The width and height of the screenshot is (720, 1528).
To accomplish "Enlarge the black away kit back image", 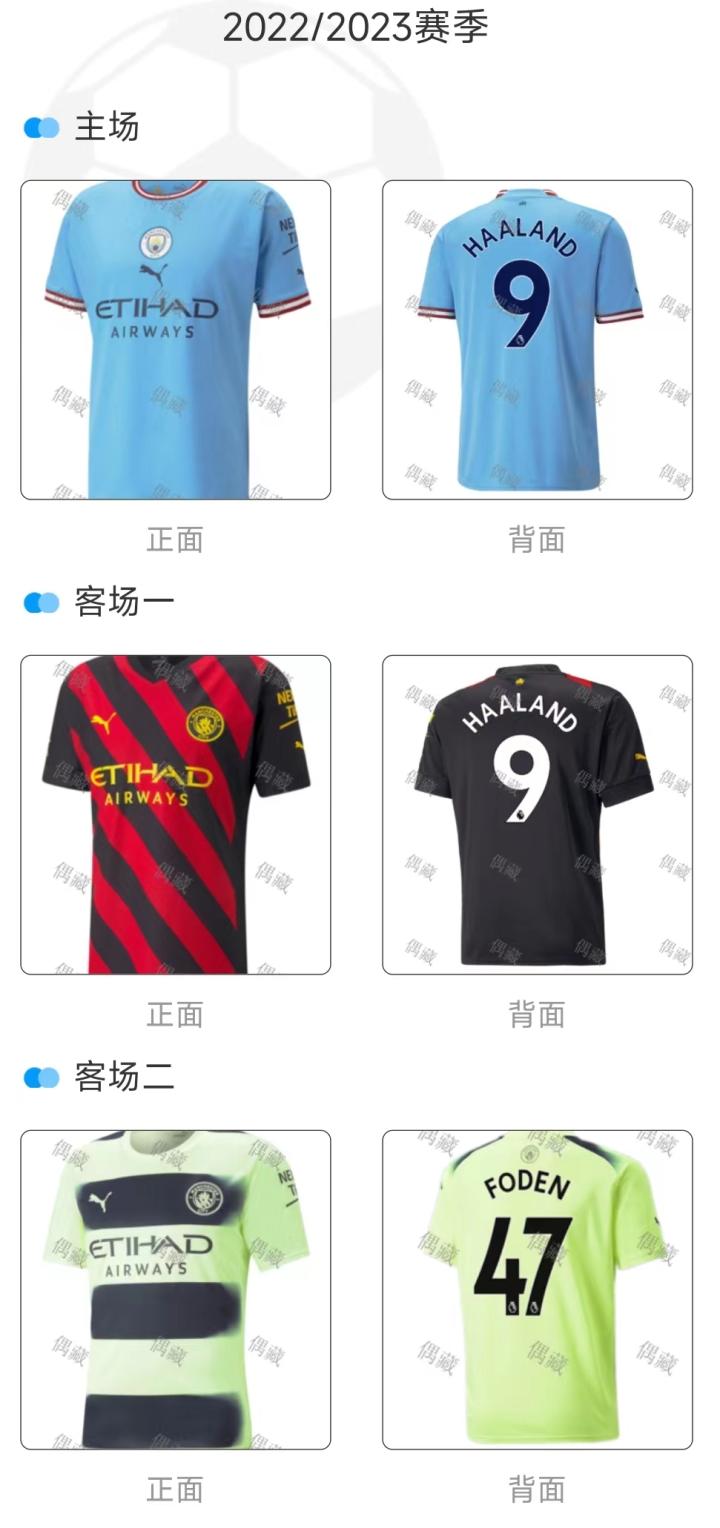I will (537, 814).
